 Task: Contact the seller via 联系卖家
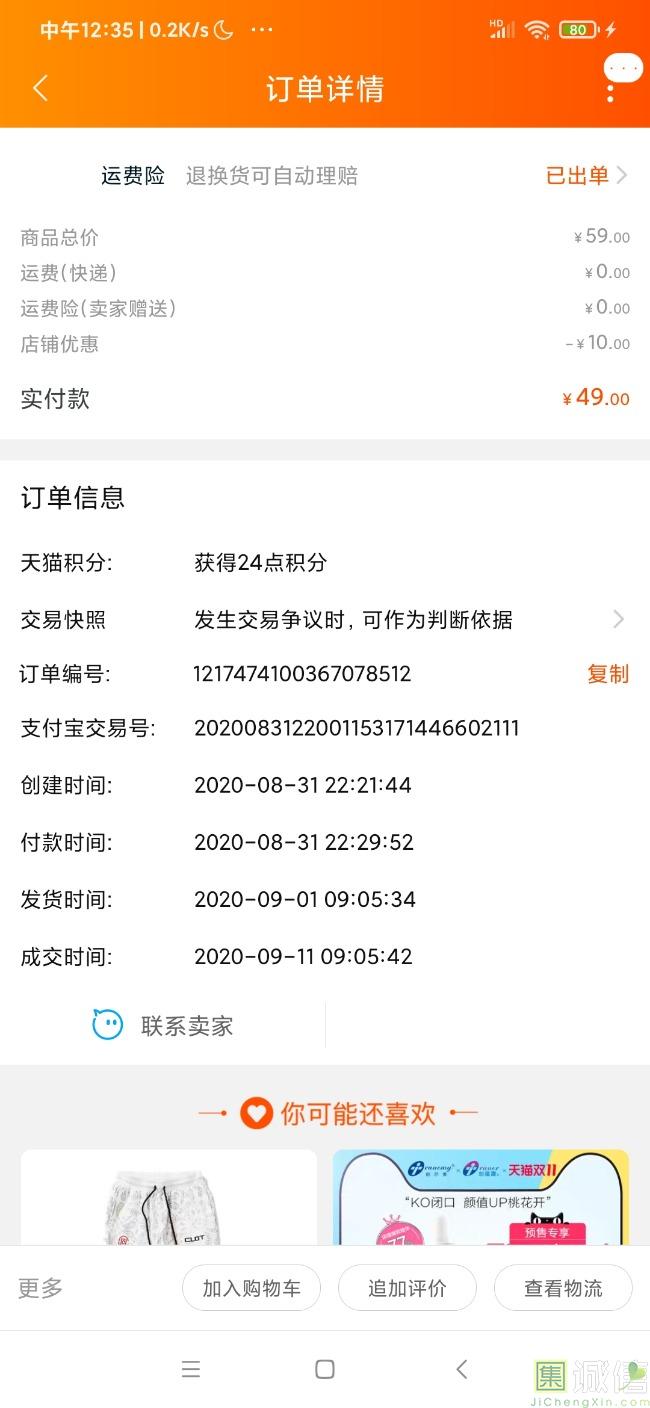click(163, 1025)
